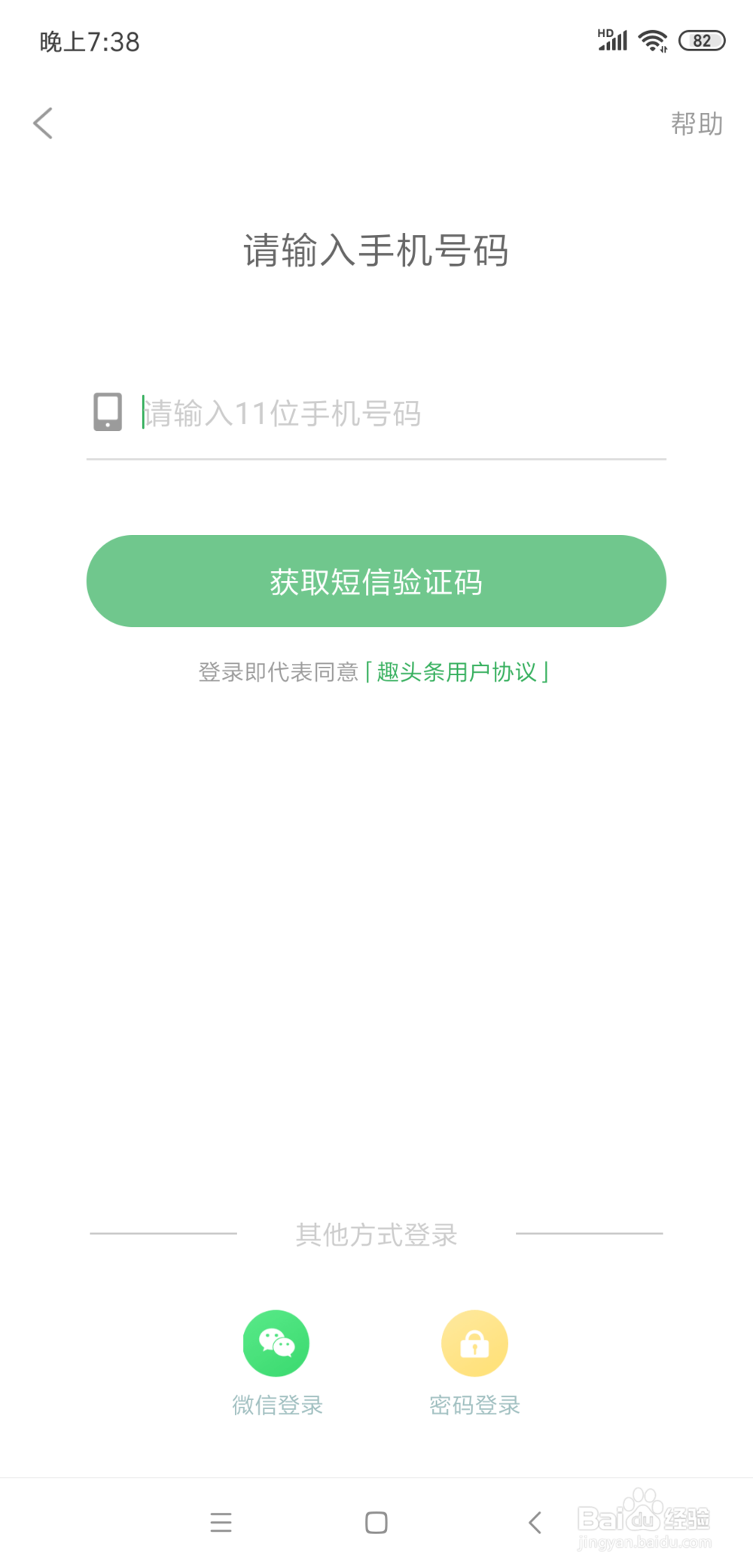Tap the Wi-Fi icon in status bar
The height and width of the screenshot is (1568, 753).
click(652, 41)
